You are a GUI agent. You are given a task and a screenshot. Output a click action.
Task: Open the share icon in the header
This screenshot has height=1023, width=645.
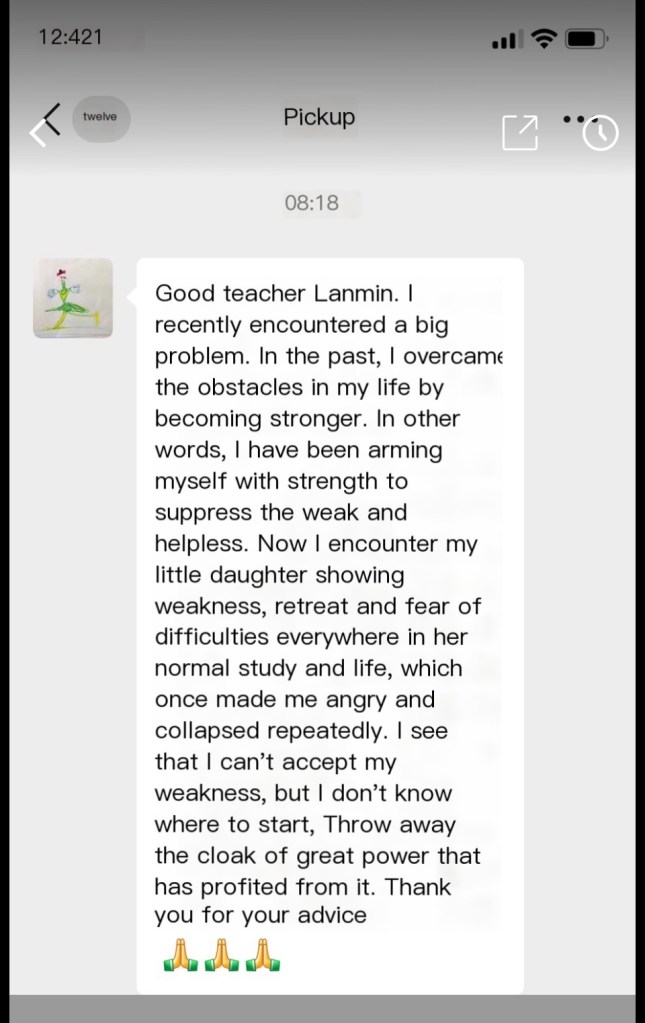[x=519, y=133]
